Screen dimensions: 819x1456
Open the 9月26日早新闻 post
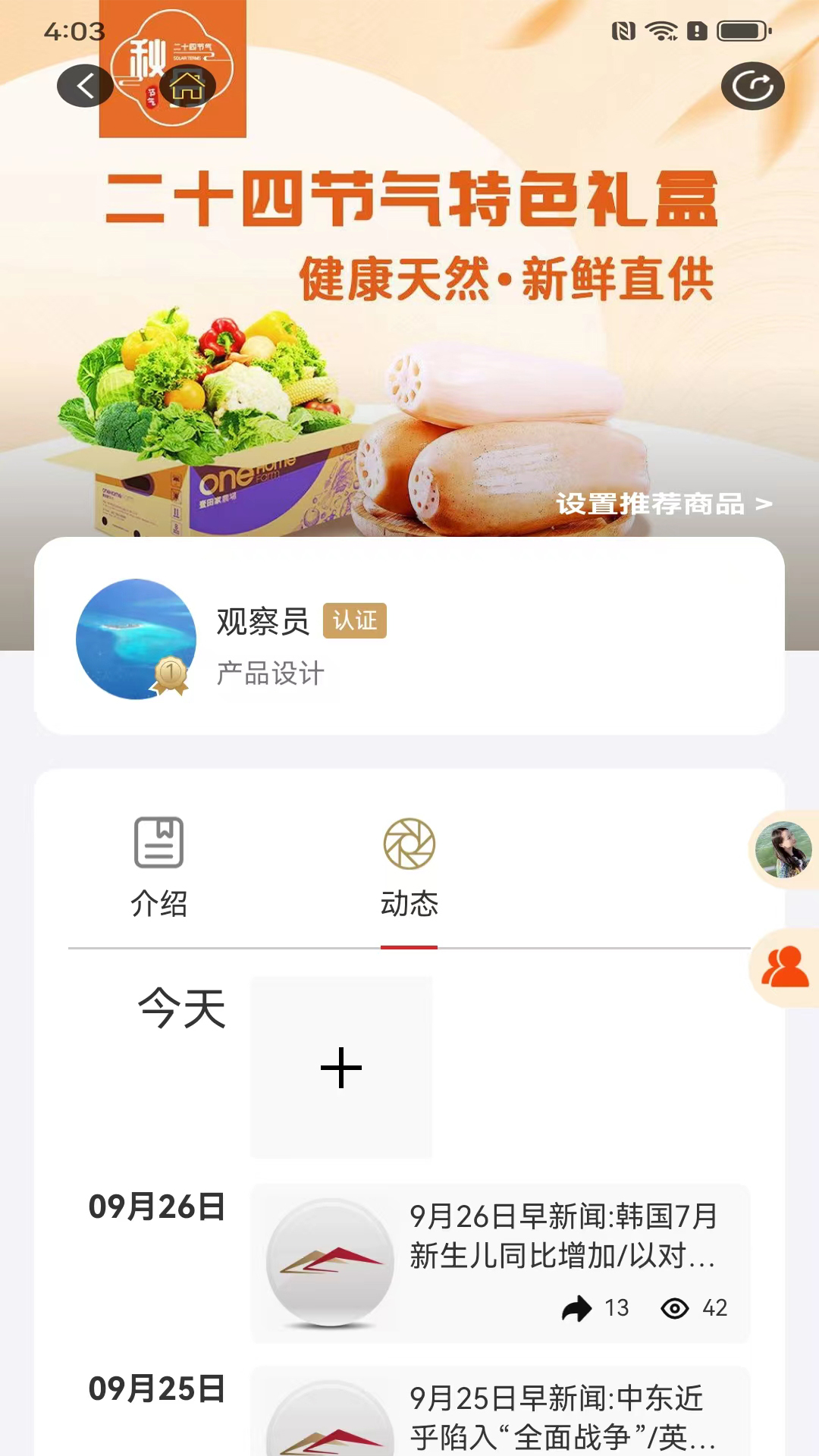[561, 1236]
